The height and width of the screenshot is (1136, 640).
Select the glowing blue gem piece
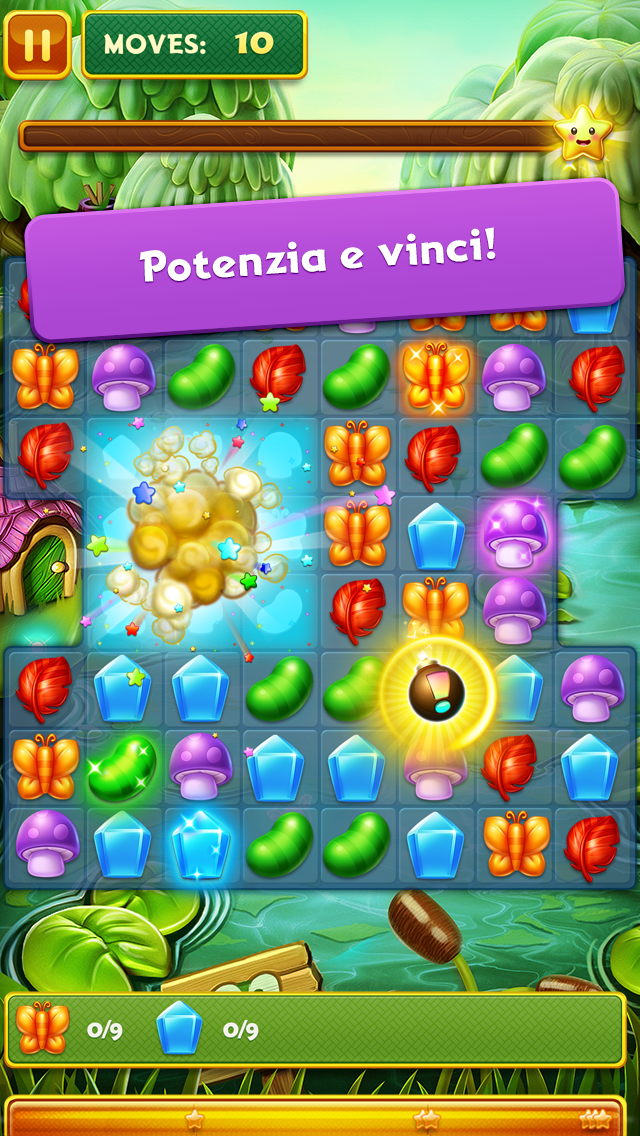point(201,845)
